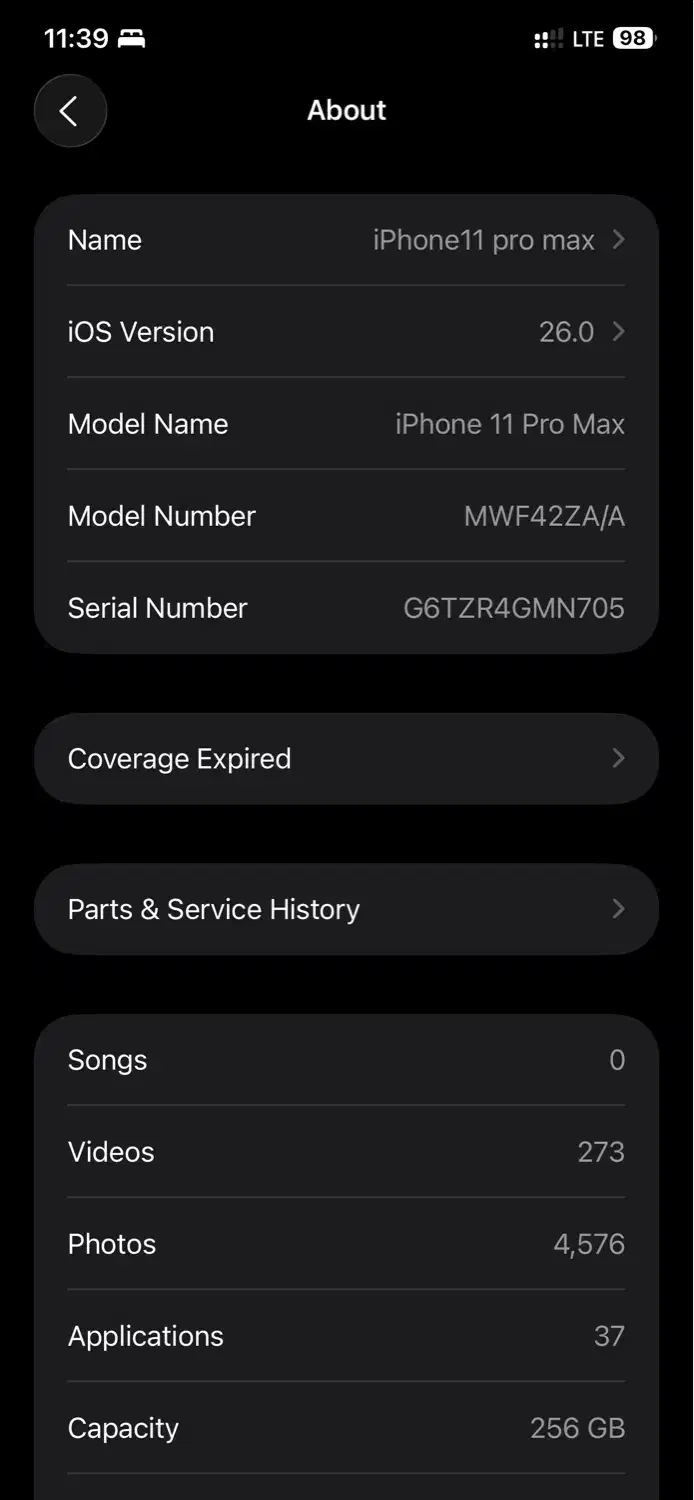This screenshot has height=1500, width=694.
Task: Open the Name row to rename device
Action: click(346, 240)
